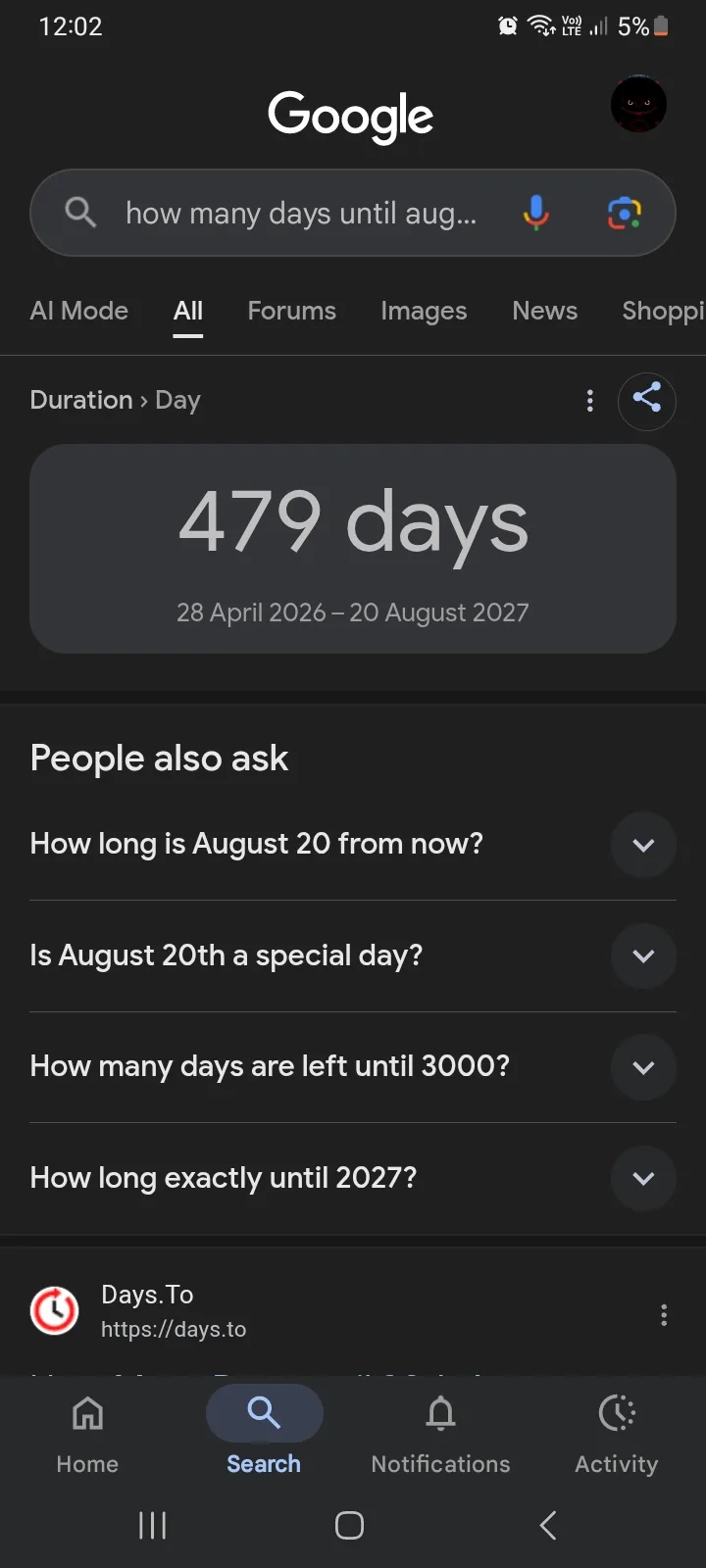Tap the search query field

click(300, 213)
